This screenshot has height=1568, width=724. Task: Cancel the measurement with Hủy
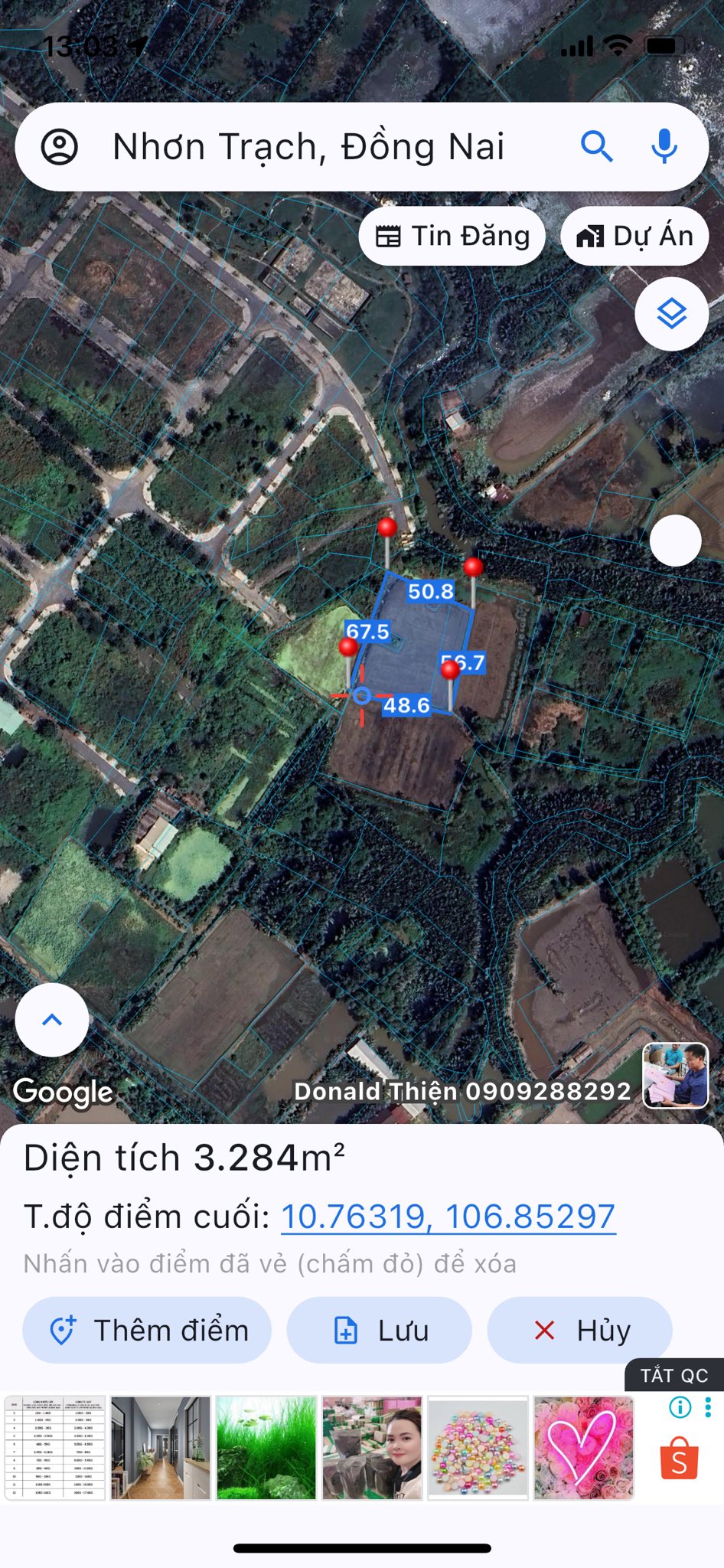point(580,1330)
